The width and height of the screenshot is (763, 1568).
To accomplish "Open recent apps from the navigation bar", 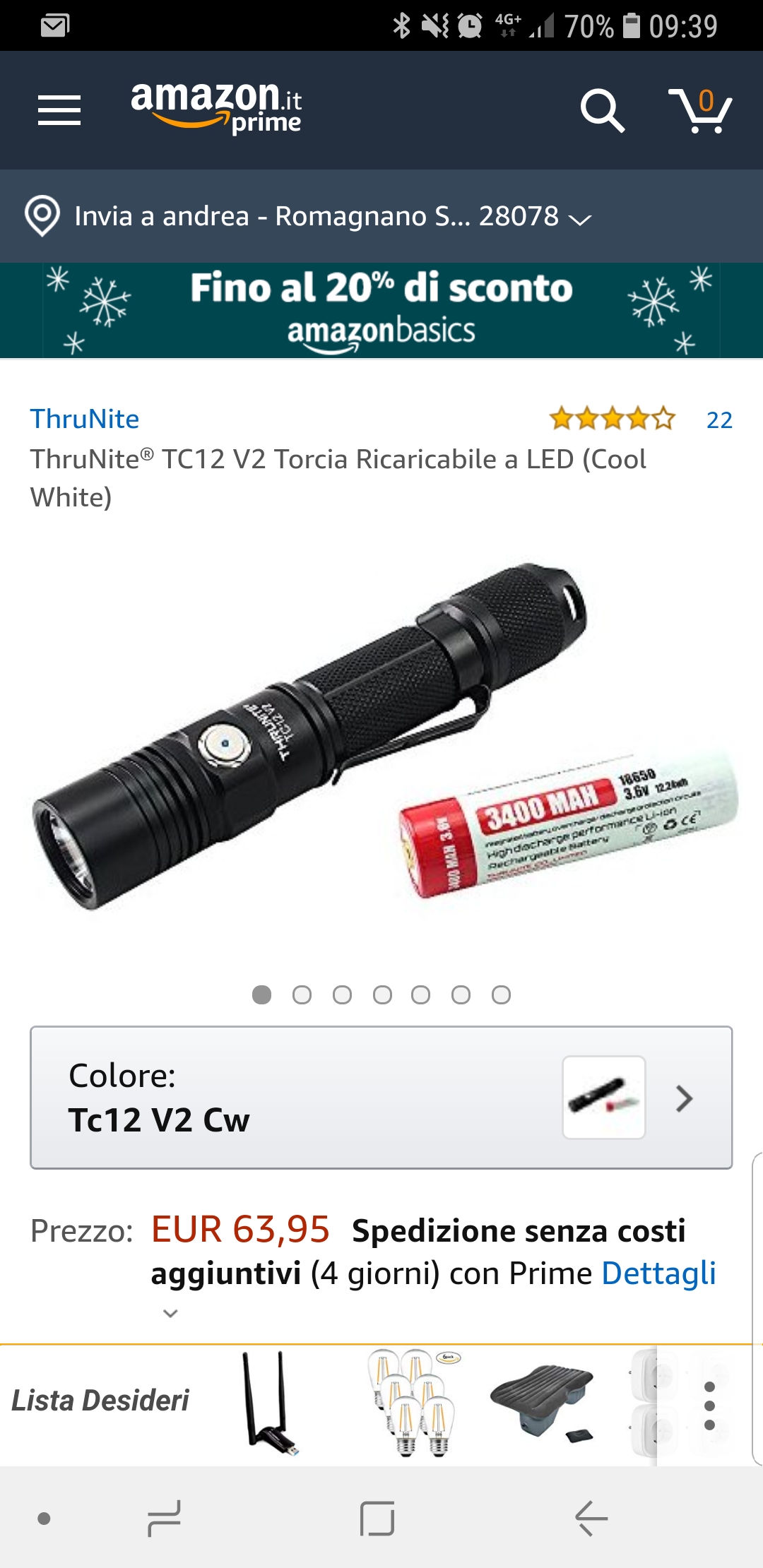I will coord(165,1519).
